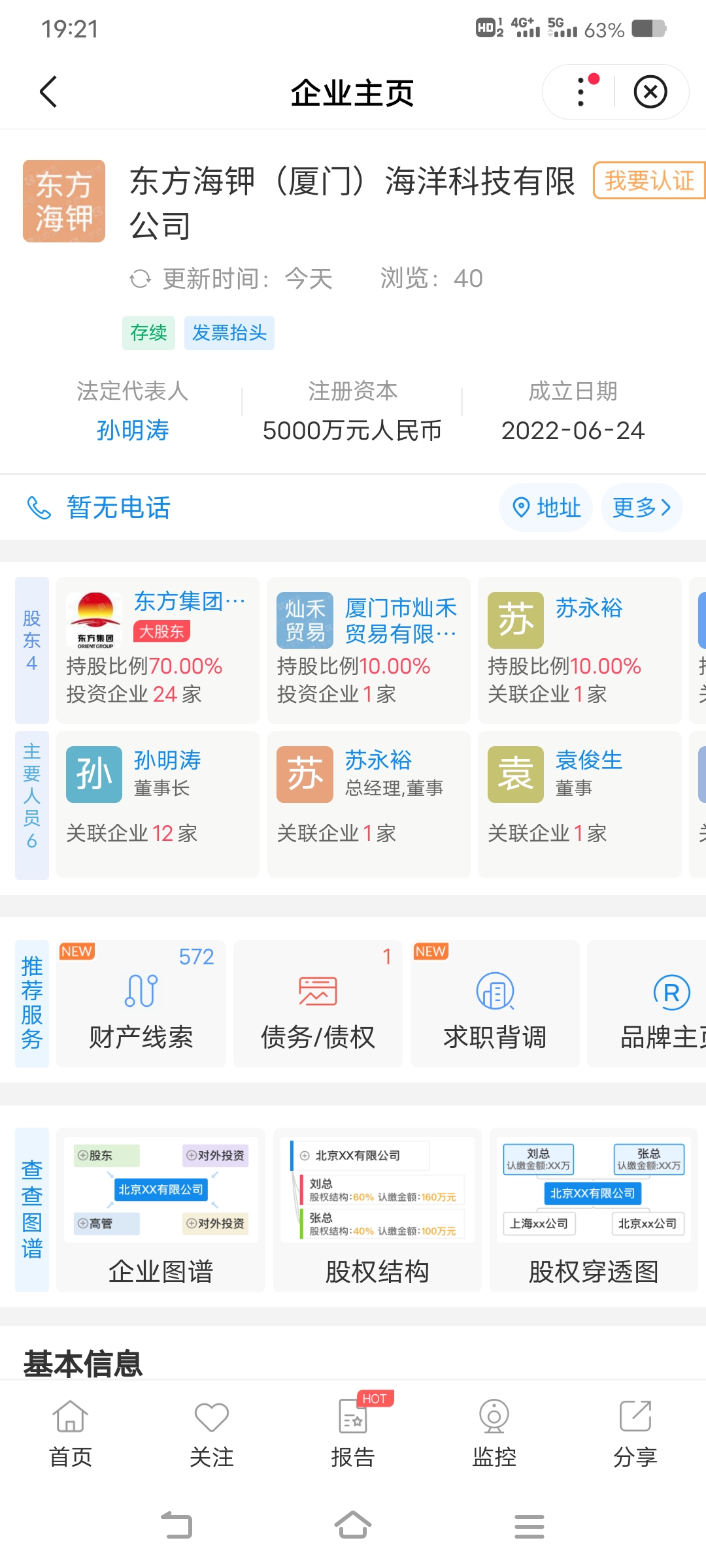Image resolution: width=706 pixels, height=1568 pixels.
Task: Go back using the top-left arrow
Action: point(48,91)
